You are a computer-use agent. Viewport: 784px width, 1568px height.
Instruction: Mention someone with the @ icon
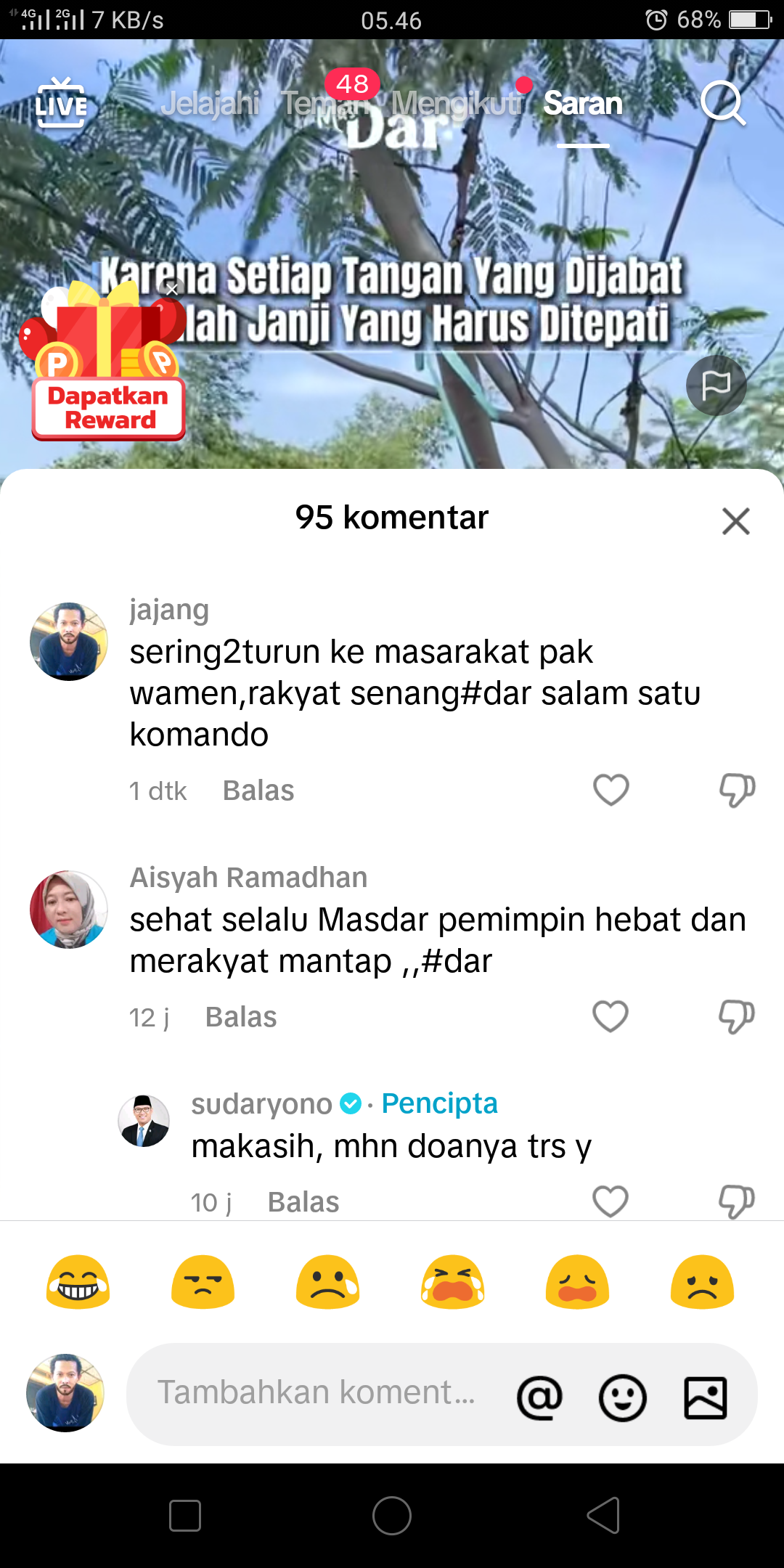[539, 1397]
